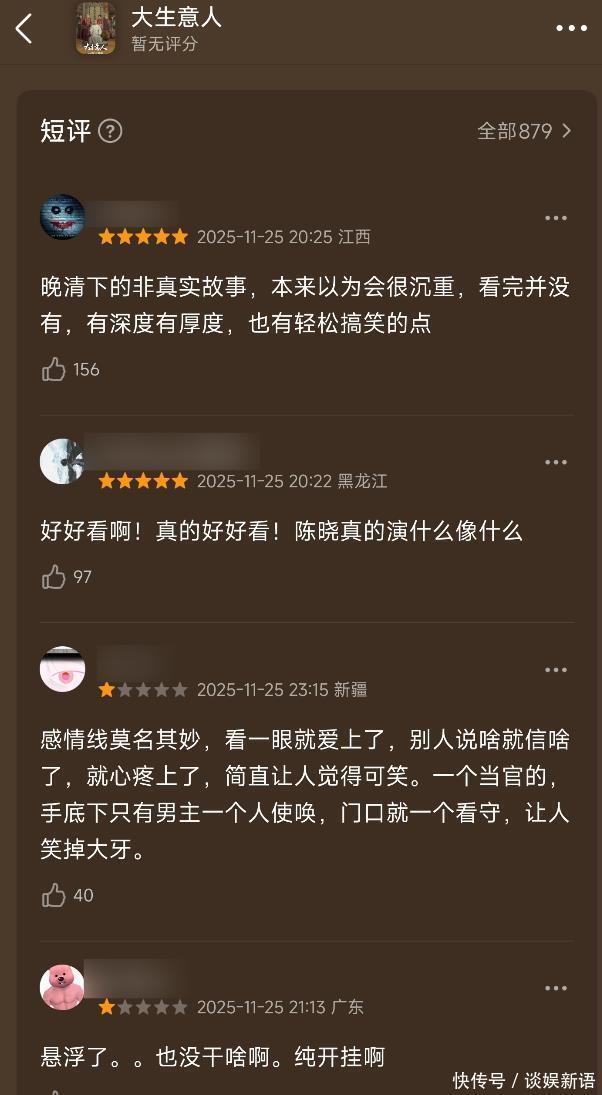Open the 大生意人 title poster thumbnail

96,29
